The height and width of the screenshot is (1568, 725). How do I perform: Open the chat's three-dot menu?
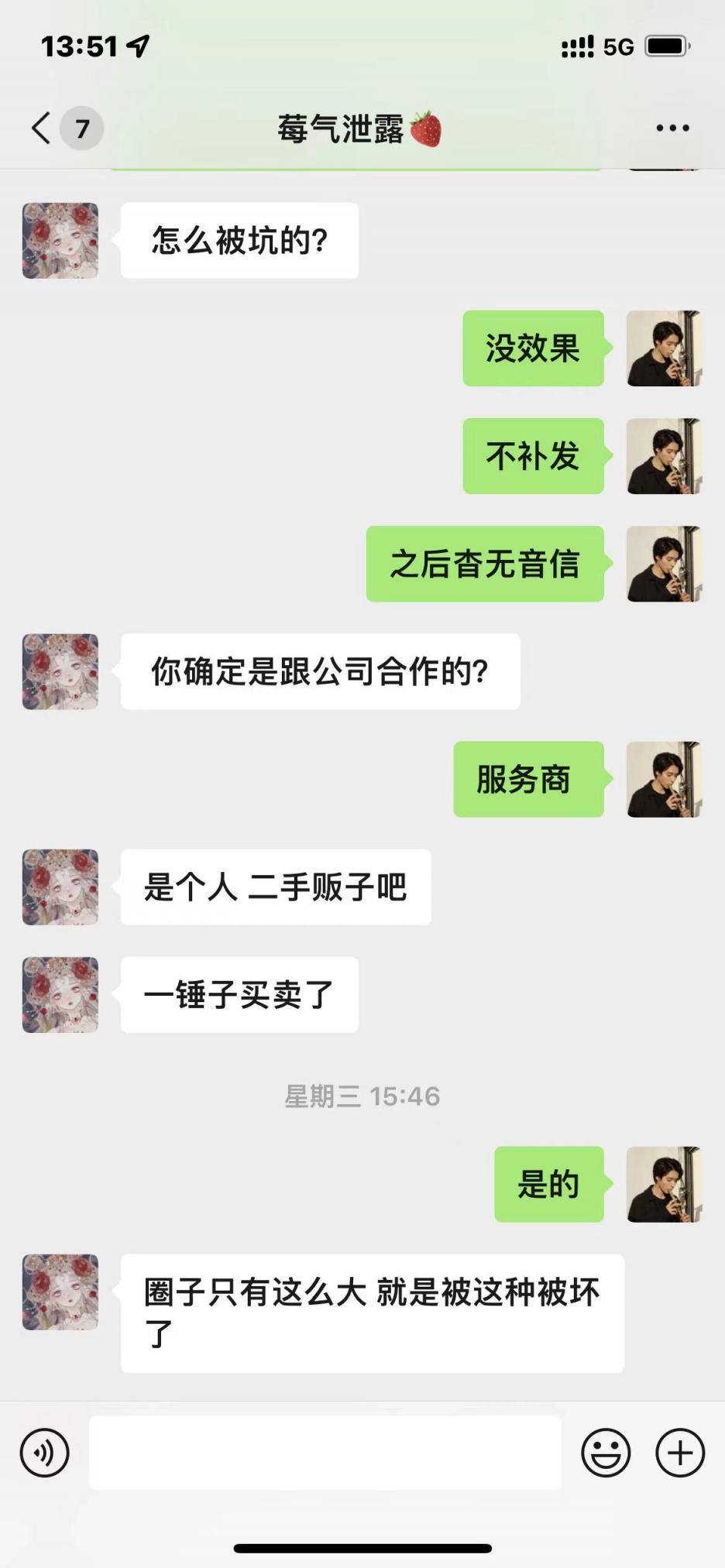[x=672, y=128]
